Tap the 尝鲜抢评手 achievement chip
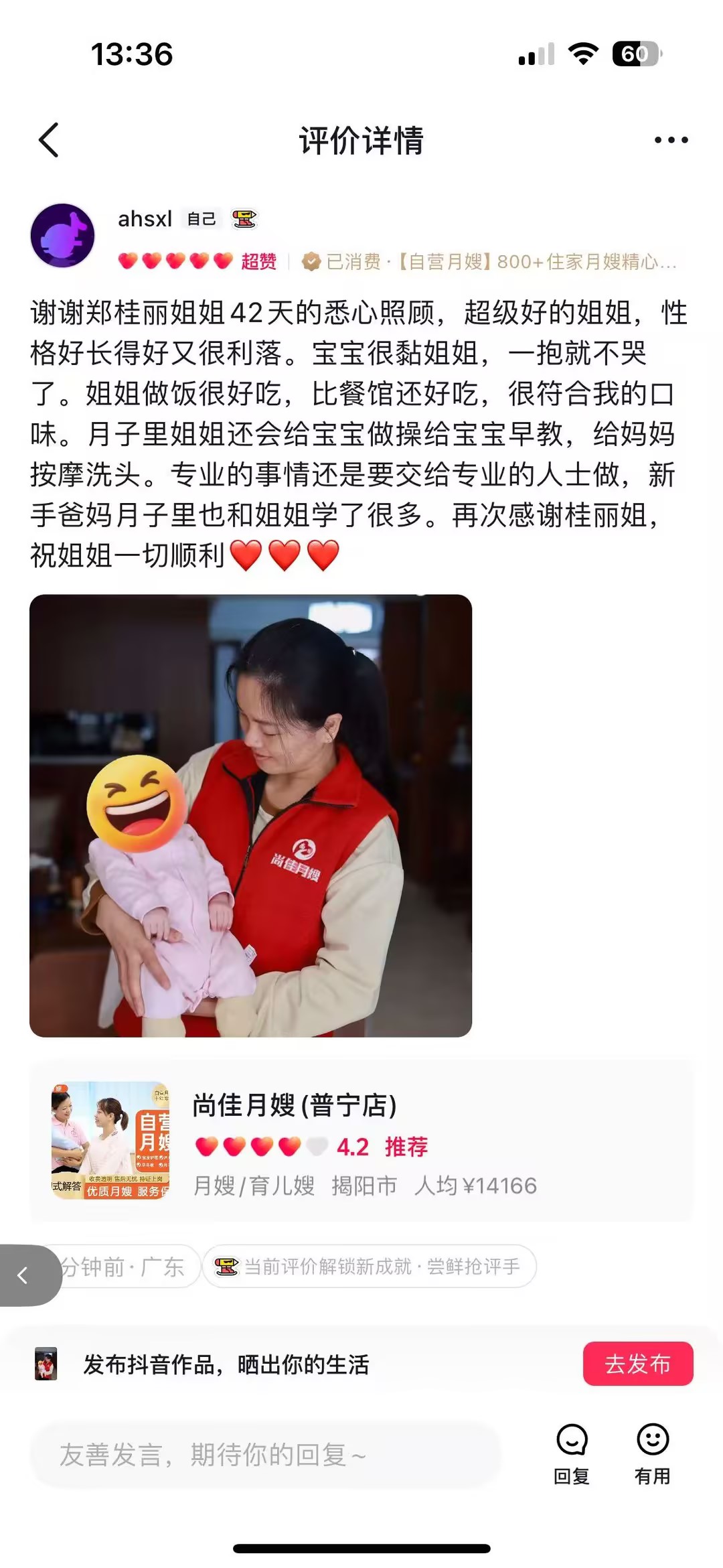The width and height of the screenshot is (723, 1568). [x=370, y=1266]
